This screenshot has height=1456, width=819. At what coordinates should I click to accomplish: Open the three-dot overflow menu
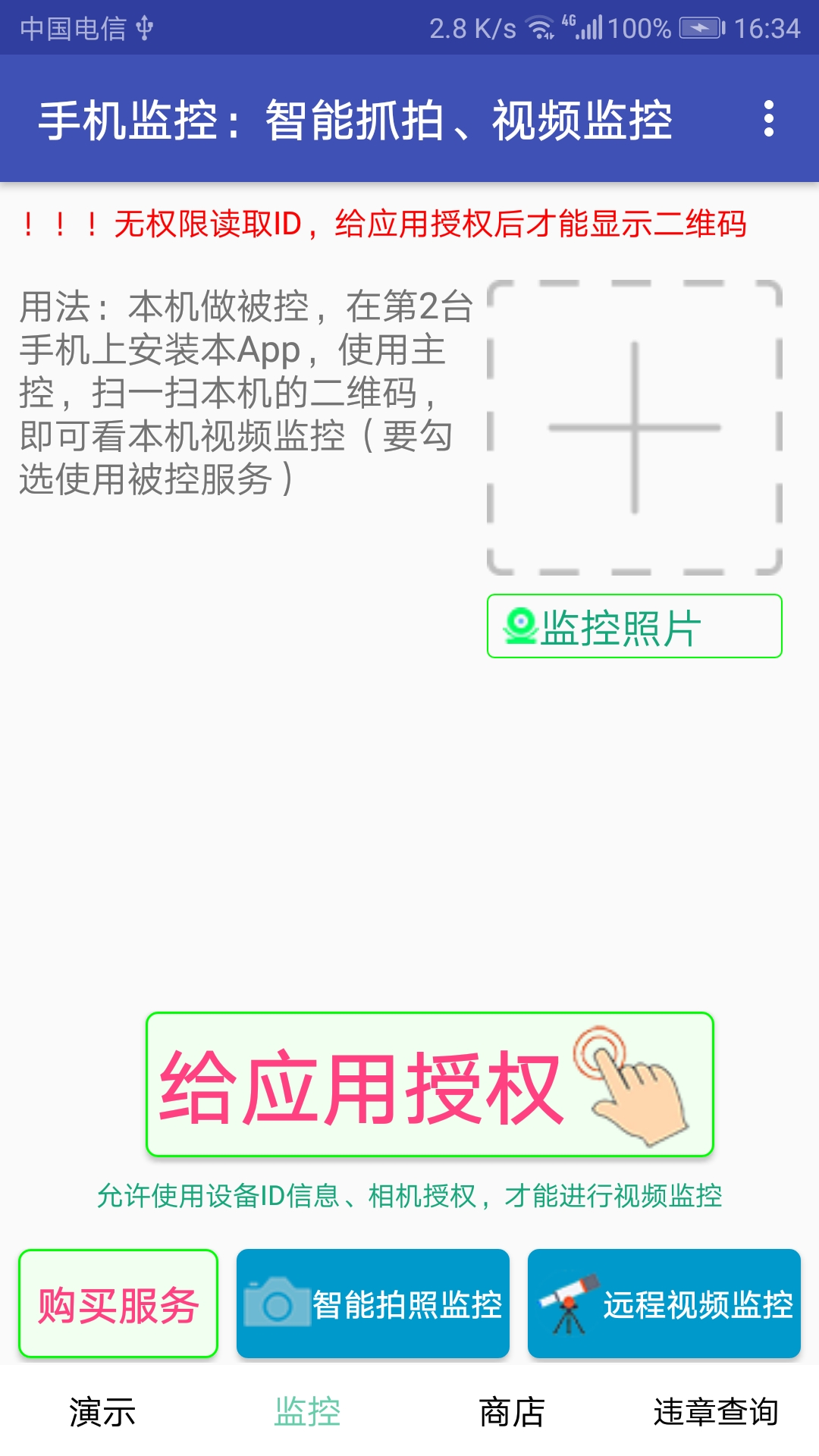(x=770, y=119)
